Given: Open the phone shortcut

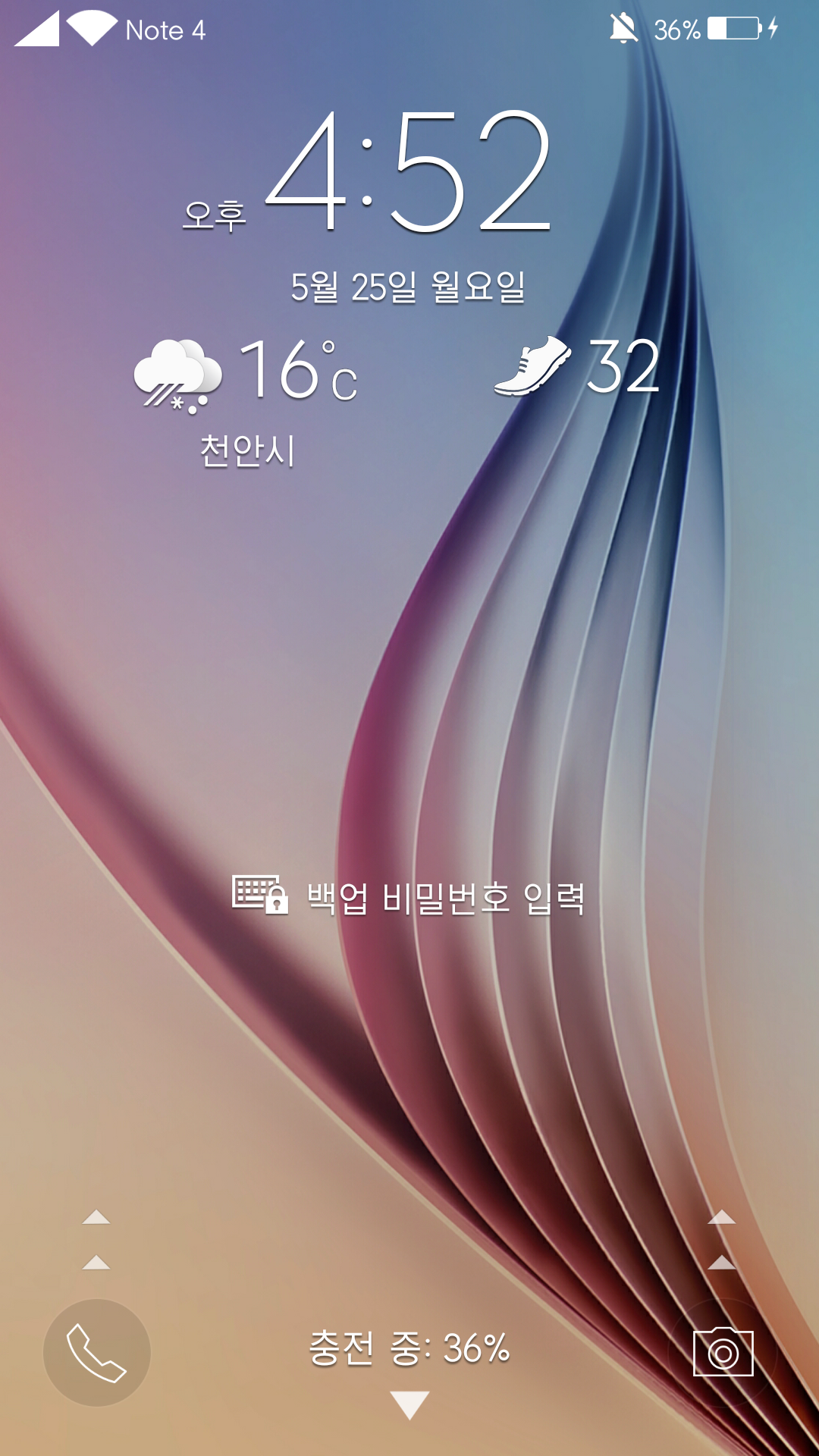Looking at the screenshot, I should (97, 1353).
